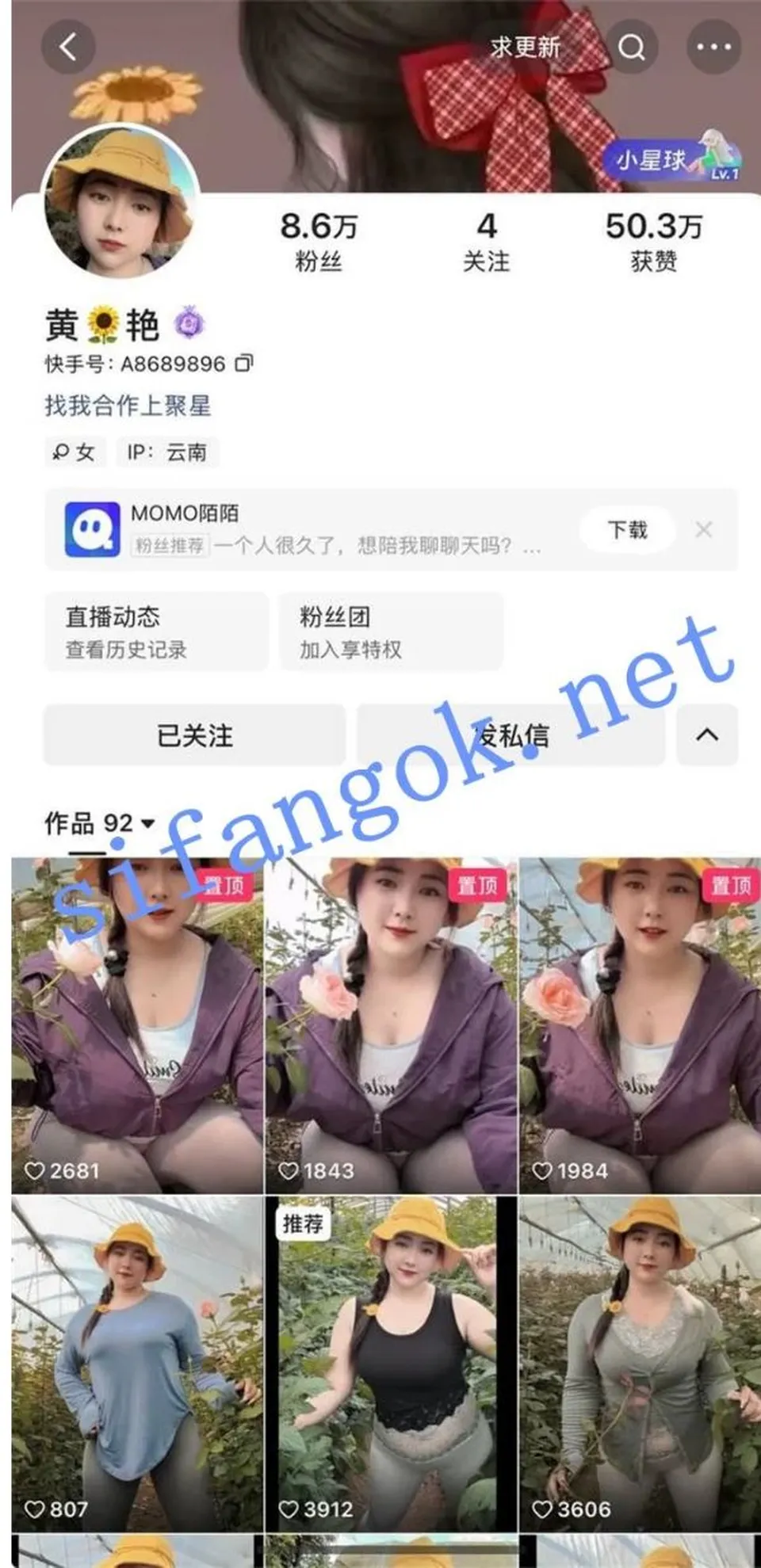Tap the 已关注 following button

[x=194, y=735]
